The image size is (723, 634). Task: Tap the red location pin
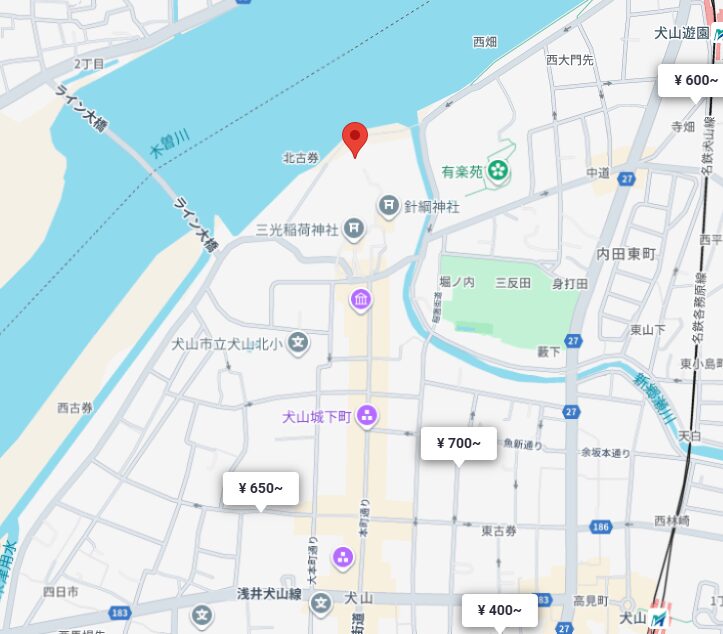pyautogui.click(x=355, y=138)
